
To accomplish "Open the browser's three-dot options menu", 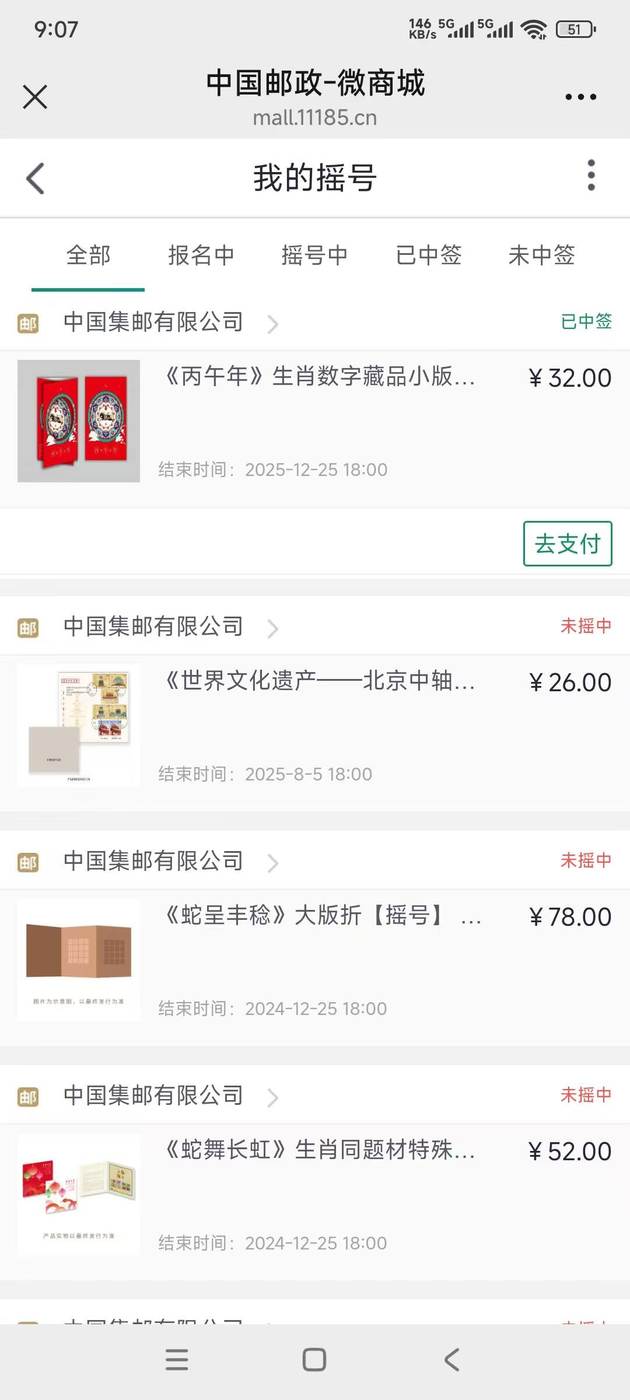I will click(x=580, y=97).
